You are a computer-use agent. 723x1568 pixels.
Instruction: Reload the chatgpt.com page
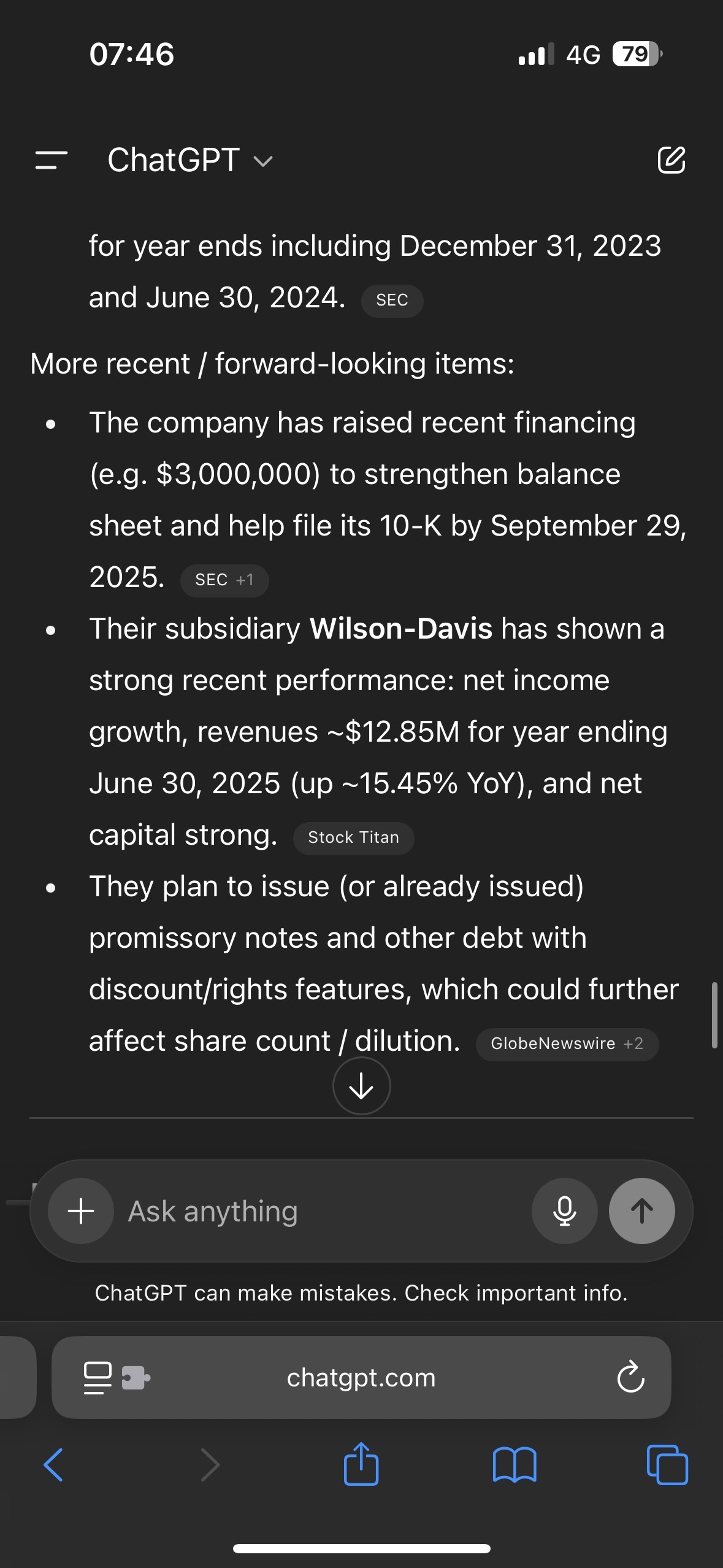click(630, 1377)
